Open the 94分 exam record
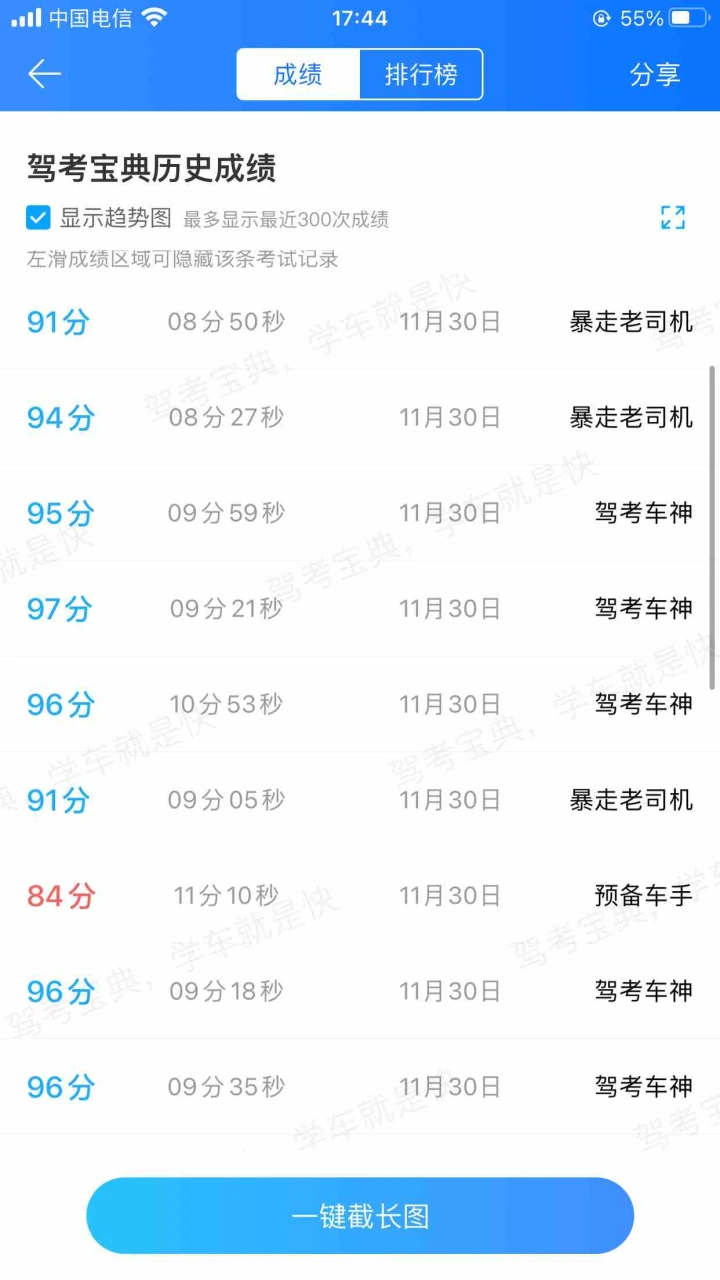720x1280 pixels. click(x=360, y=417)
